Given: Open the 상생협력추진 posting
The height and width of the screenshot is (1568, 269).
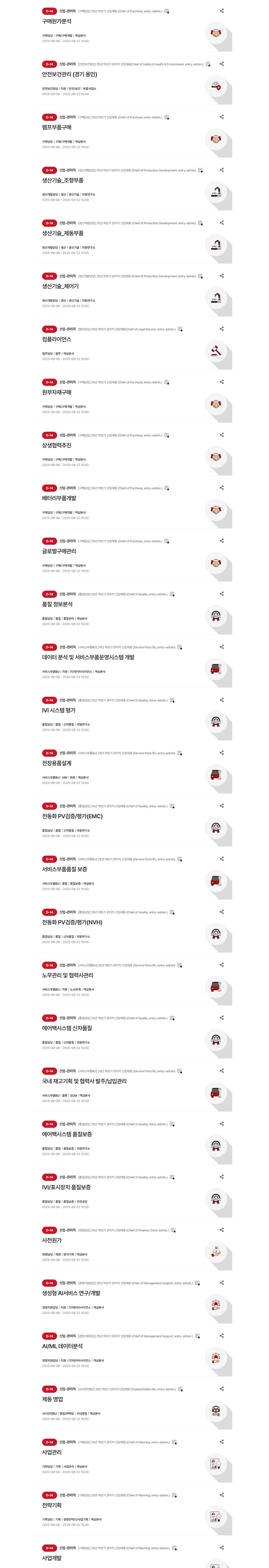Looking at the screenshot, I should tap(57, 445).
